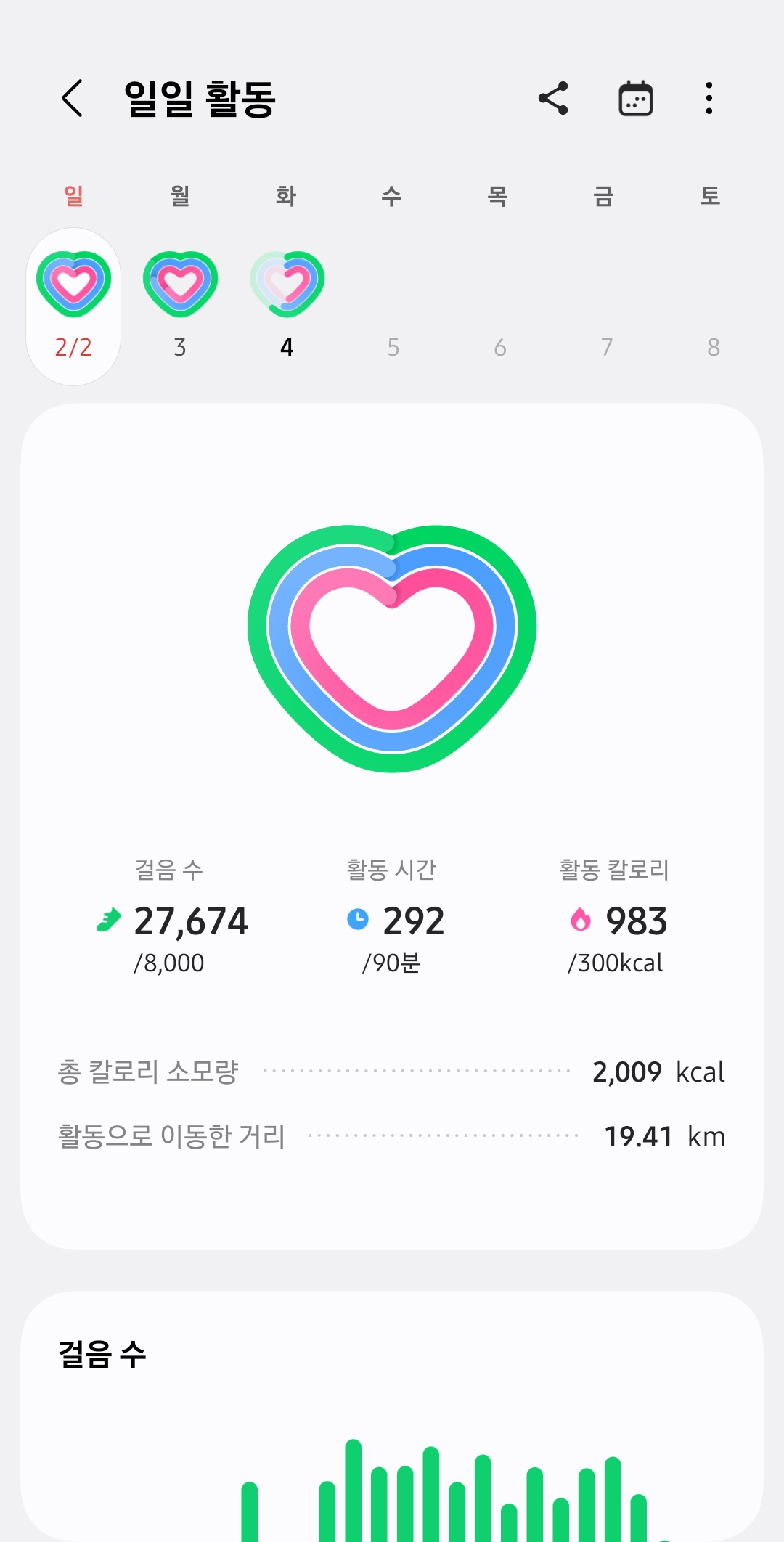
Task: Open the calendar date picker
Action: pyautogui.click(x=635, y=98)
